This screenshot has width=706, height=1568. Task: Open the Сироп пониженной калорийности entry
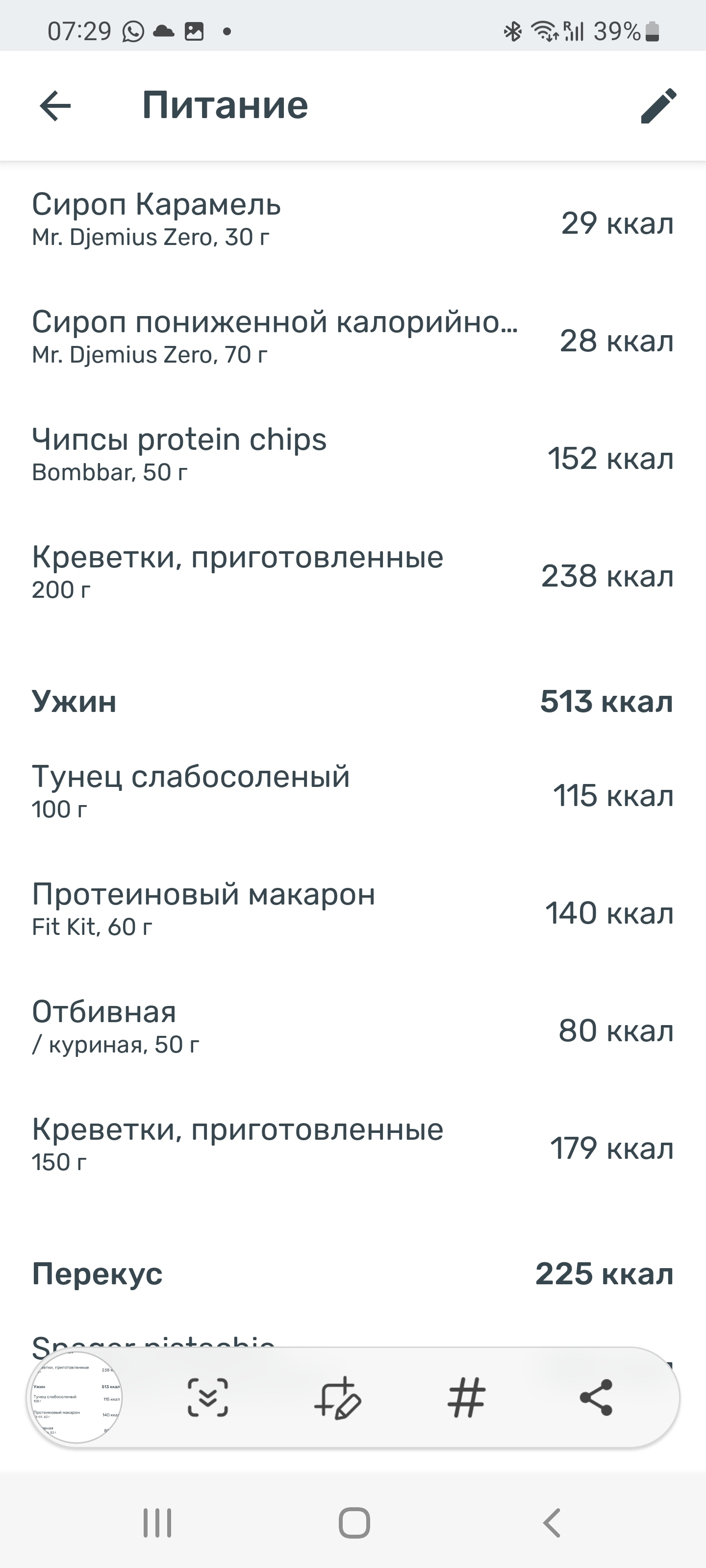coord(353,338)
